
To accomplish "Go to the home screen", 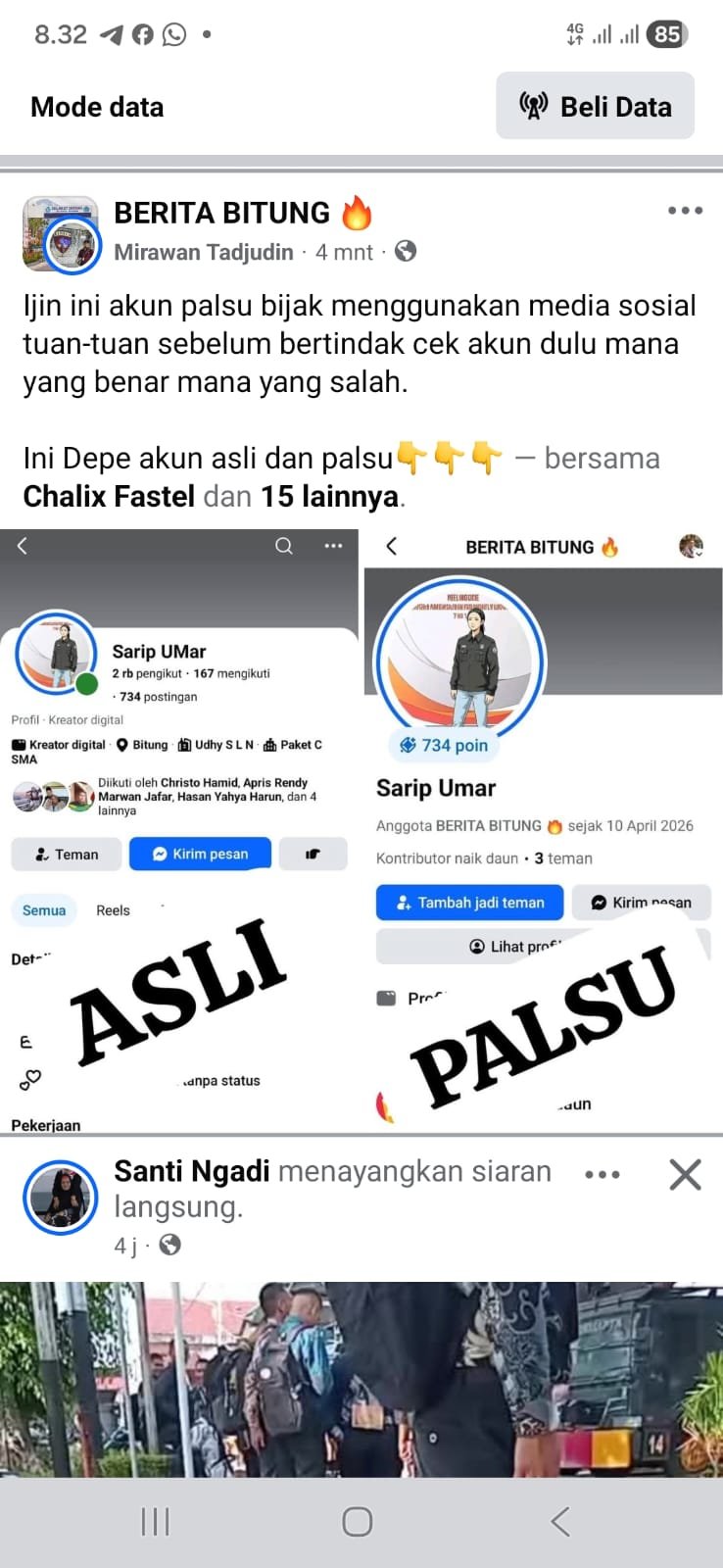I will pyautogui.click(x=358, y=1521).
